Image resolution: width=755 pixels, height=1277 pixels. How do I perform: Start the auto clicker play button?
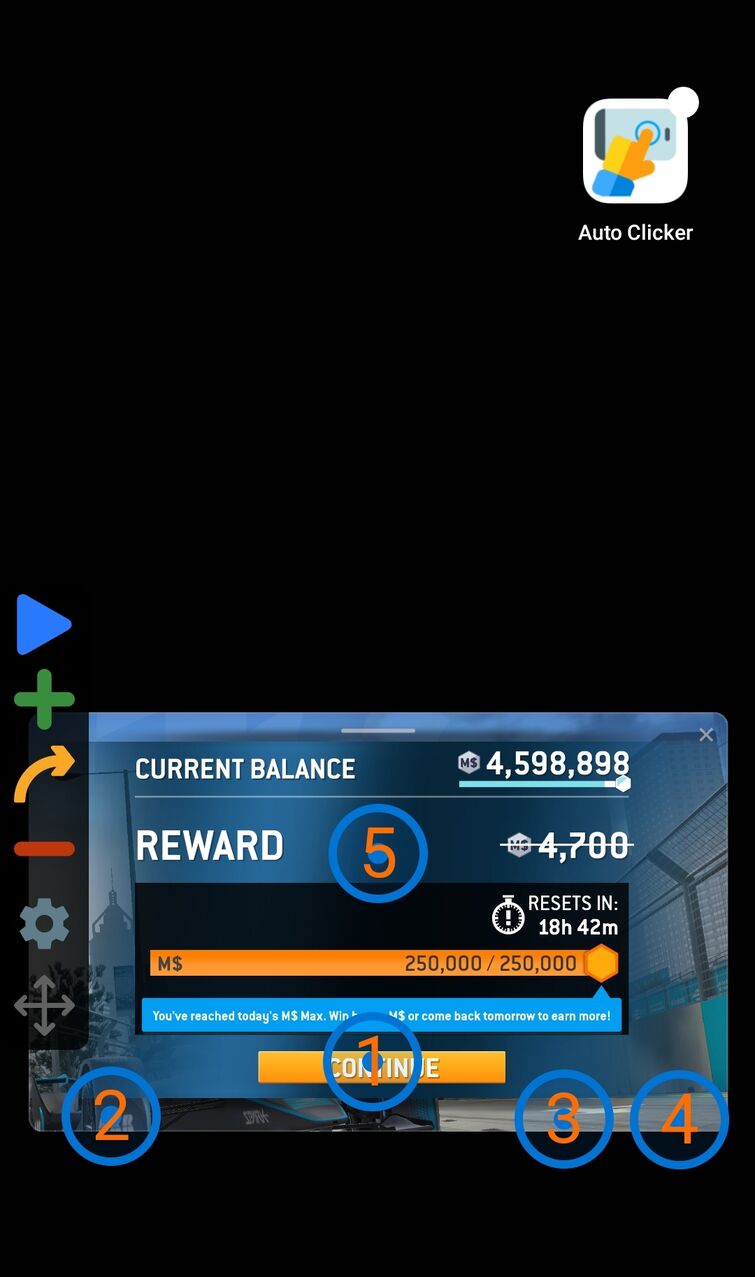pyautogui.click(x=44, y=625)
